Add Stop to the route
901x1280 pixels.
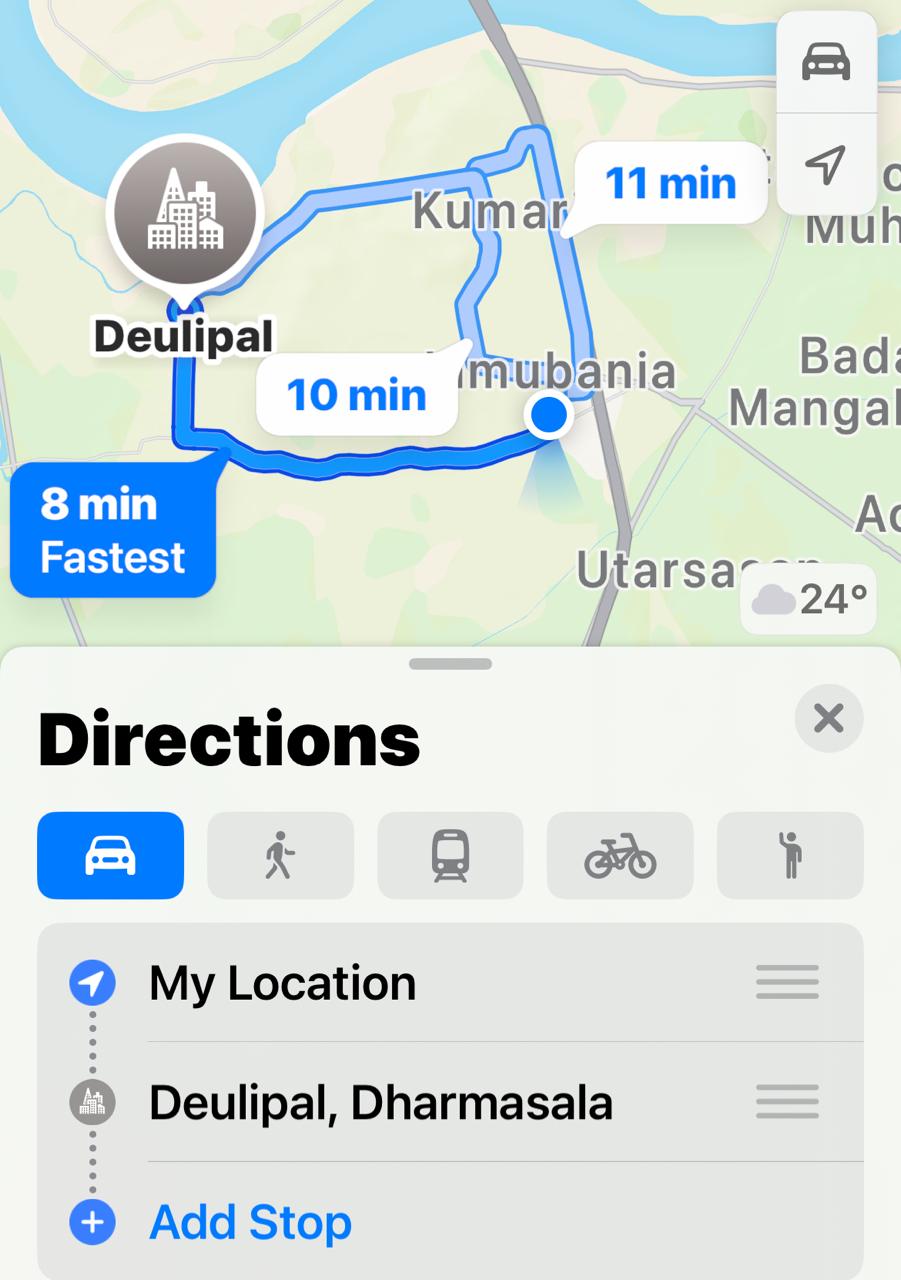pyautogui.click(x=250, y=1222)
